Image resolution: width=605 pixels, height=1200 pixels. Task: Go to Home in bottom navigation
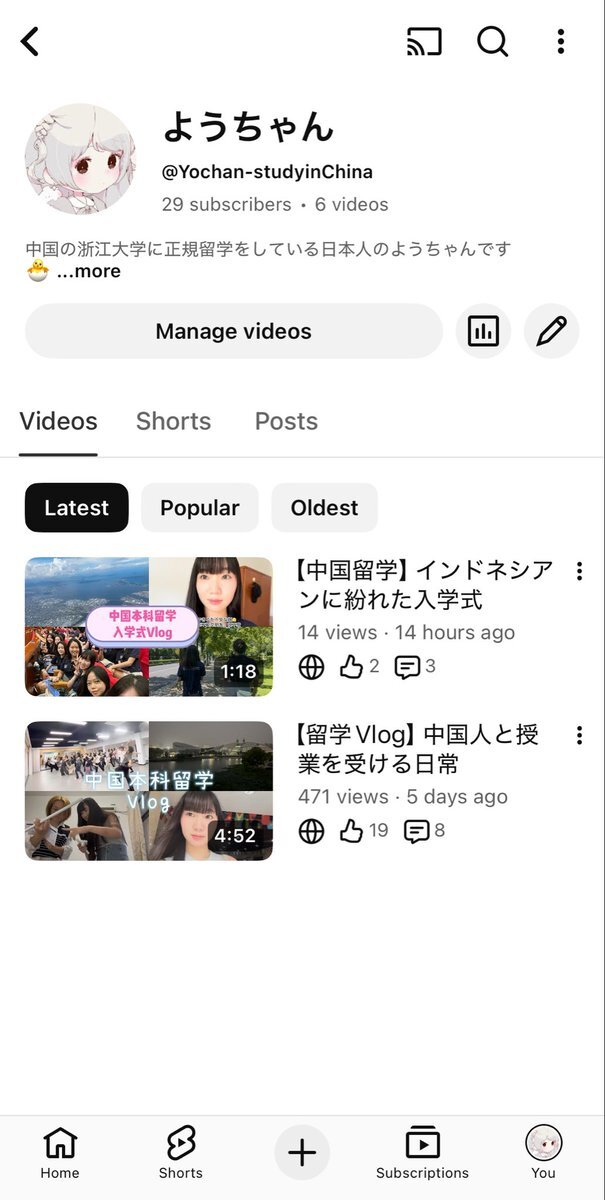pos(60,1153)
